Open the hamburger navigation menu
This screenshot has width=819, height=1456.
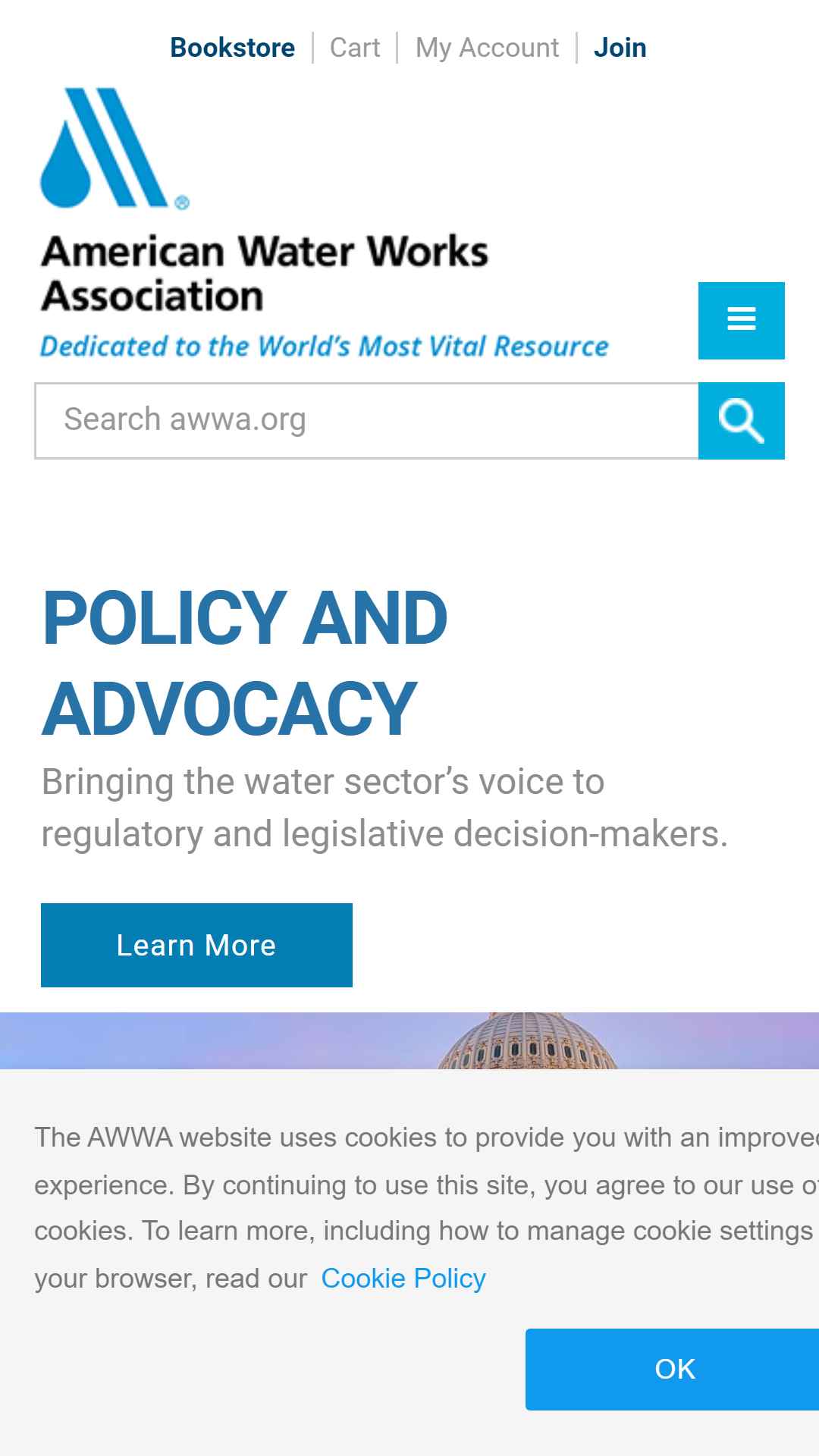point(741,321)
